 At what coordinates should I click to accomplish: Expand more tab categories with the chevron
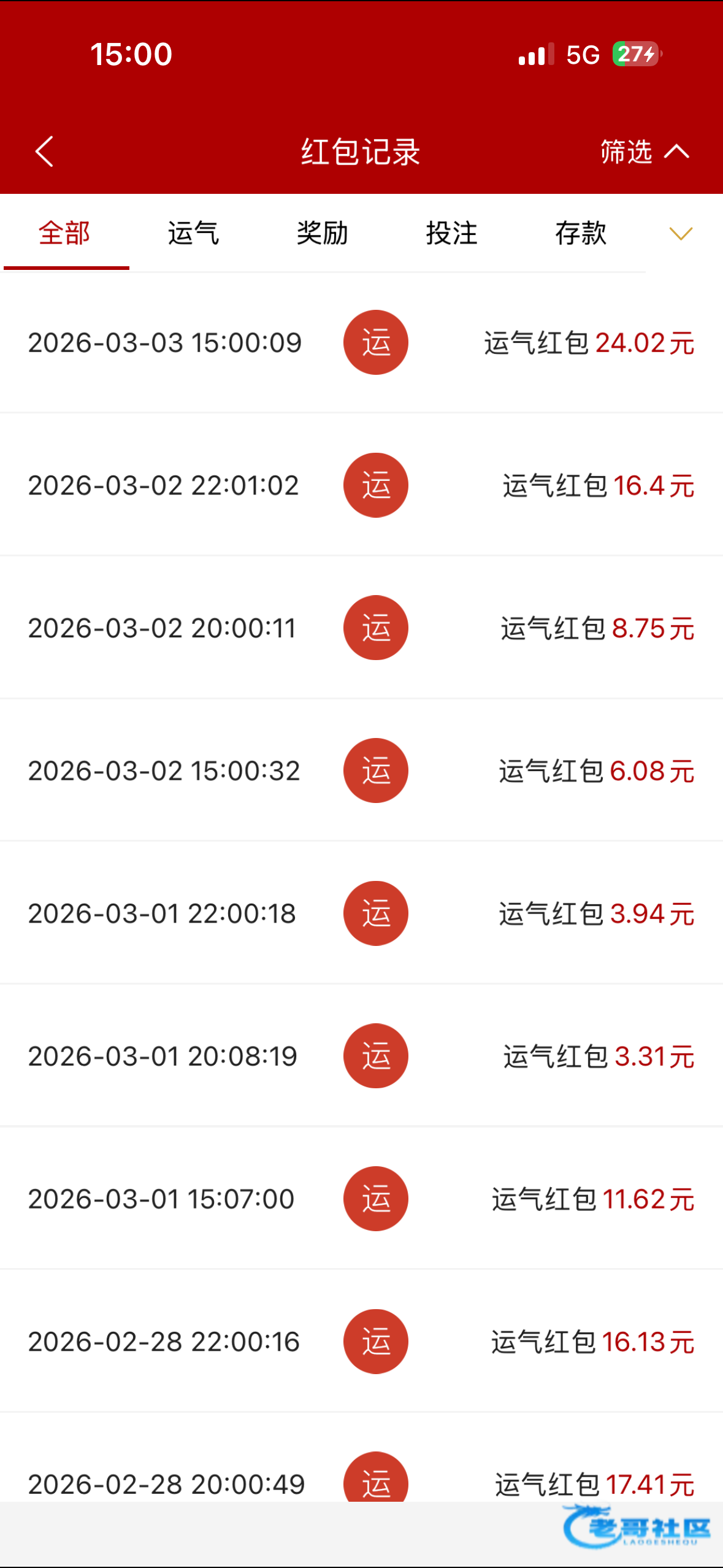(x=681, y=234)
